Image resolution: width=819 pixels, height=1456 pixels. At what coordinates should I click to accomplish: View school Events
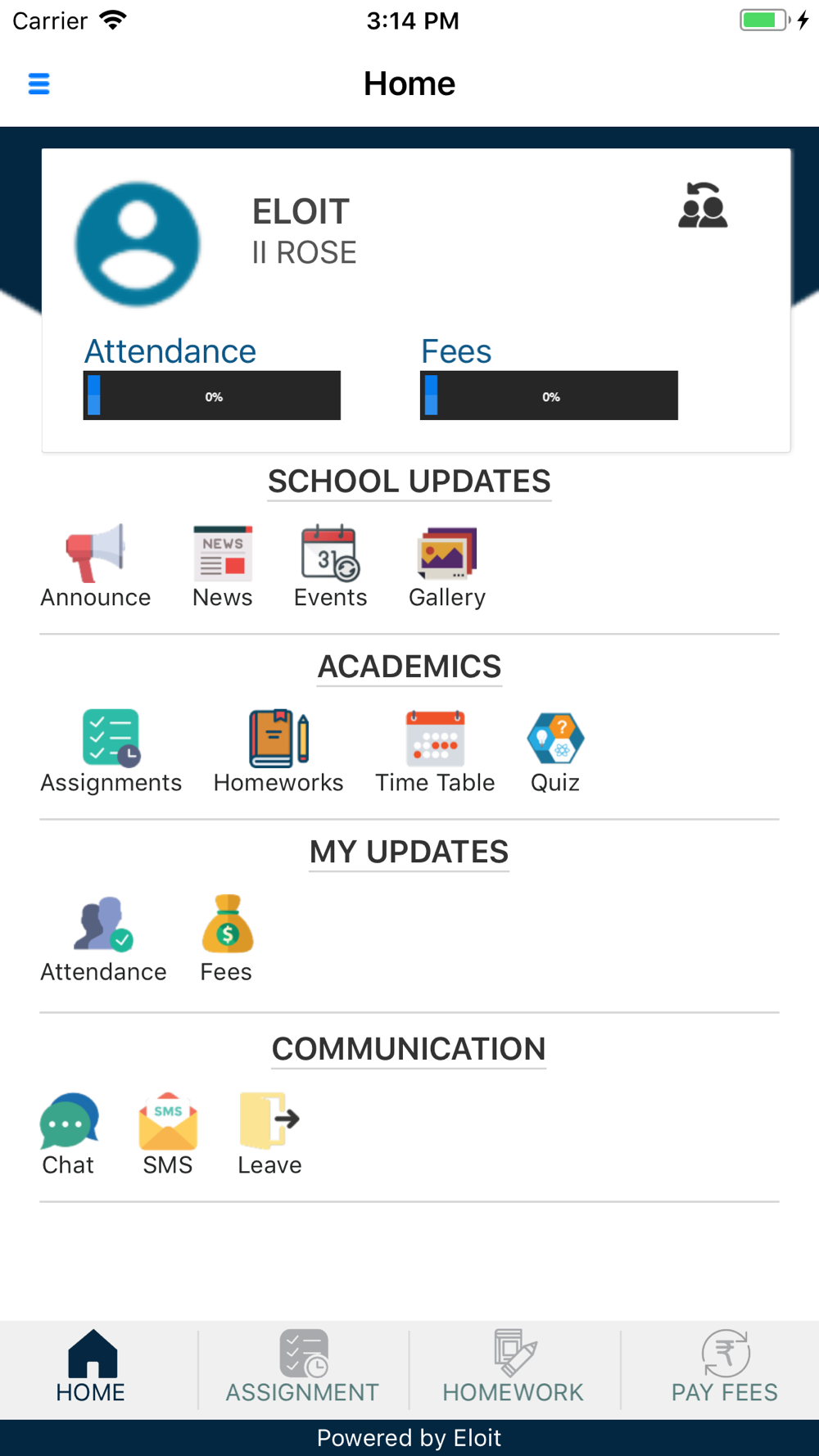pos(331,567)
